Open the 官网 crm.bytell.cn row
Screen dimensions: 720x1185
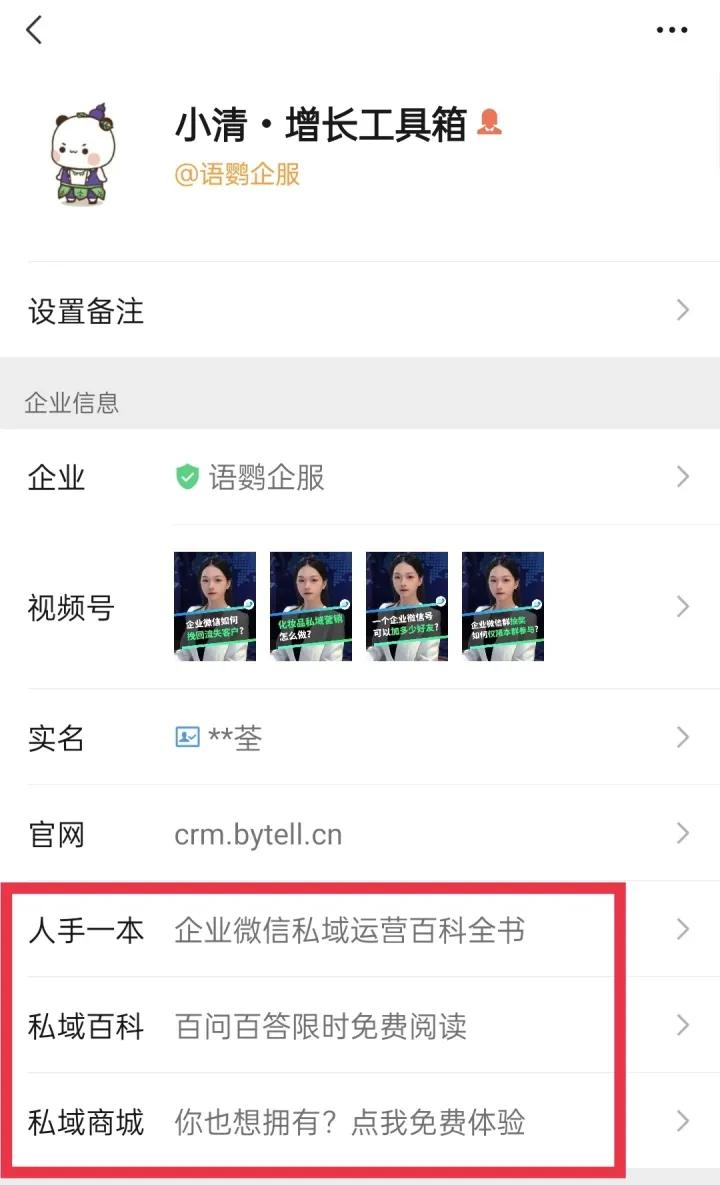[360, 833]
